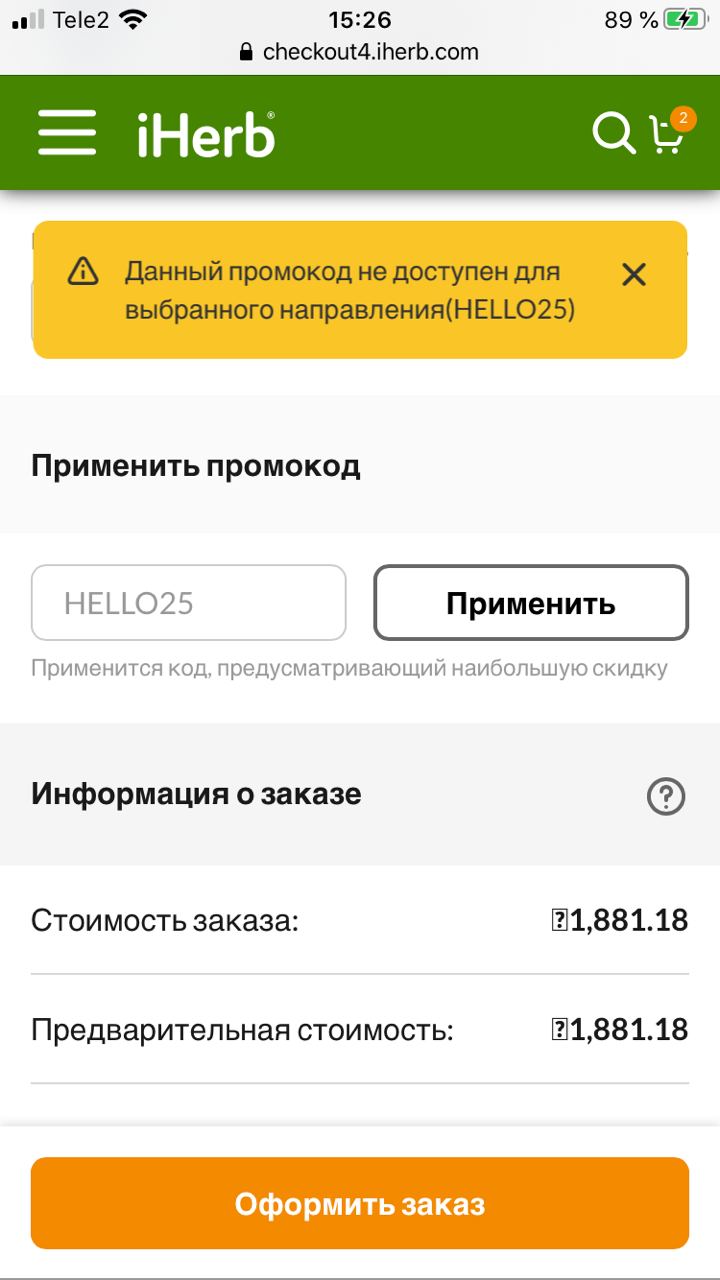The image size is (720, 1280).
Task: Open the hamburger menu
Action: click(x=67, y=133)
